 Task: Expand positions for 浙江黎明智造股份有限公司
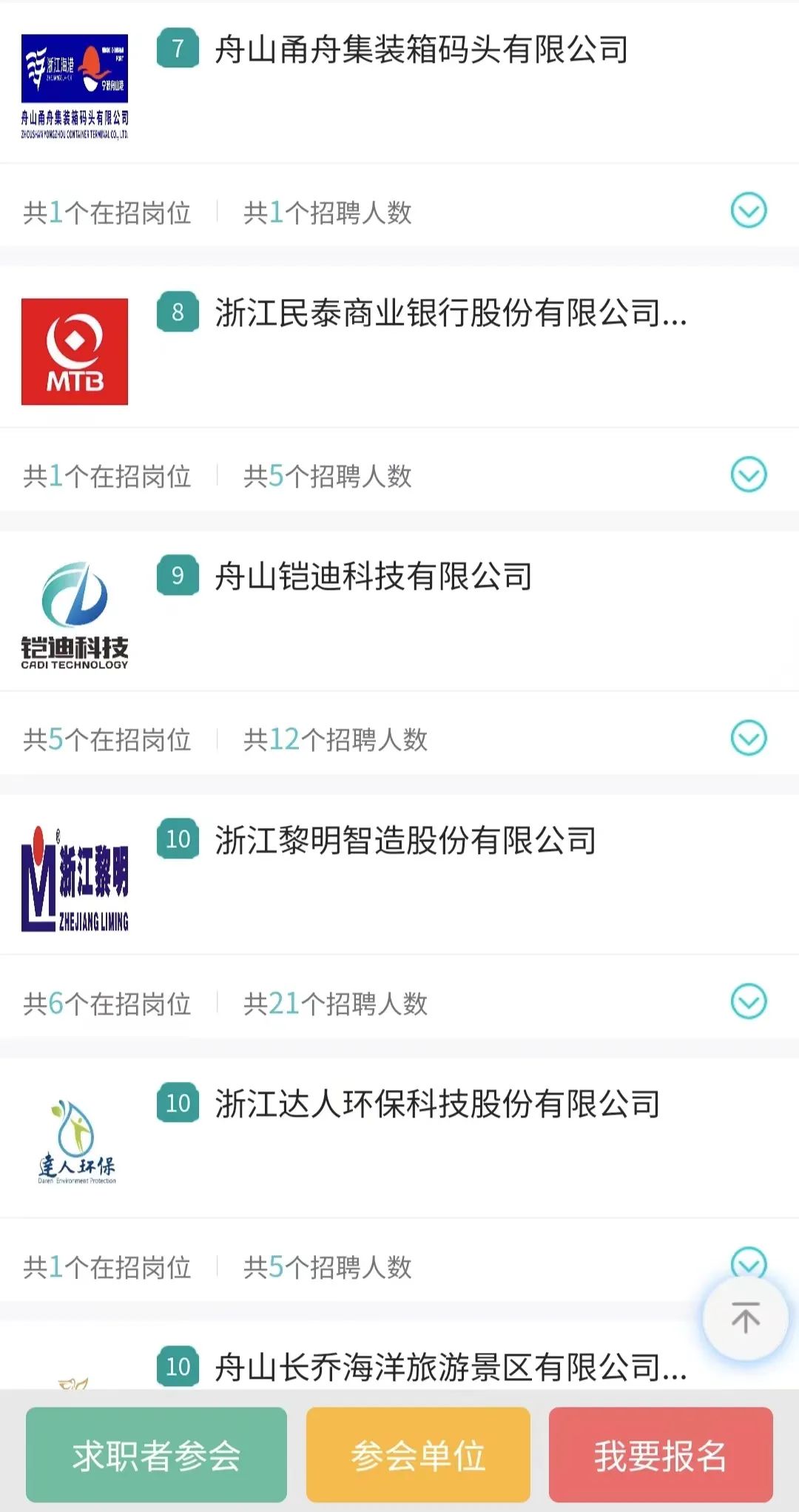coord(749,1001)
